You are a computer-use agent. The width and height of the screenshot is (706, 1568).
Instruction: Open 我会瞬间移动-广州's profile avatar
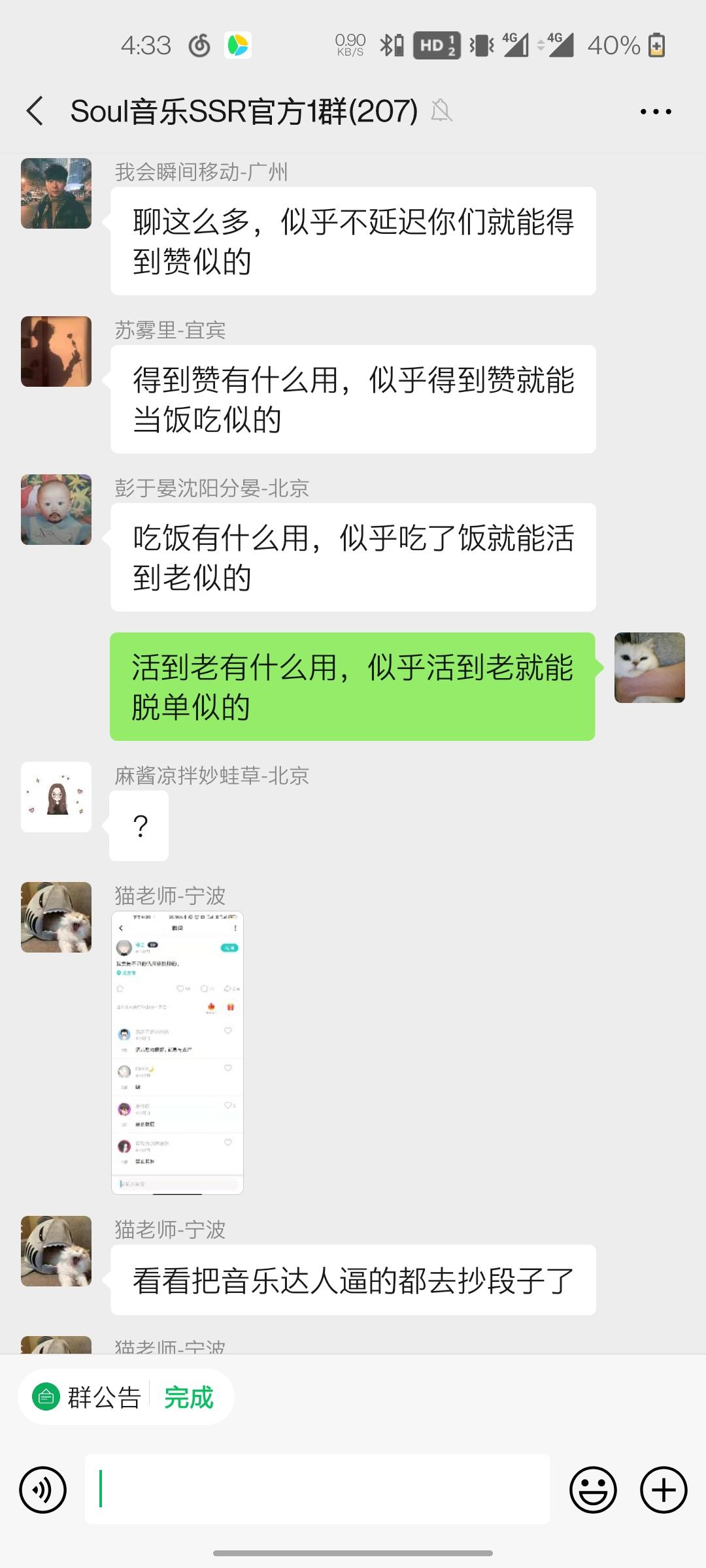[x=56, y=193]
